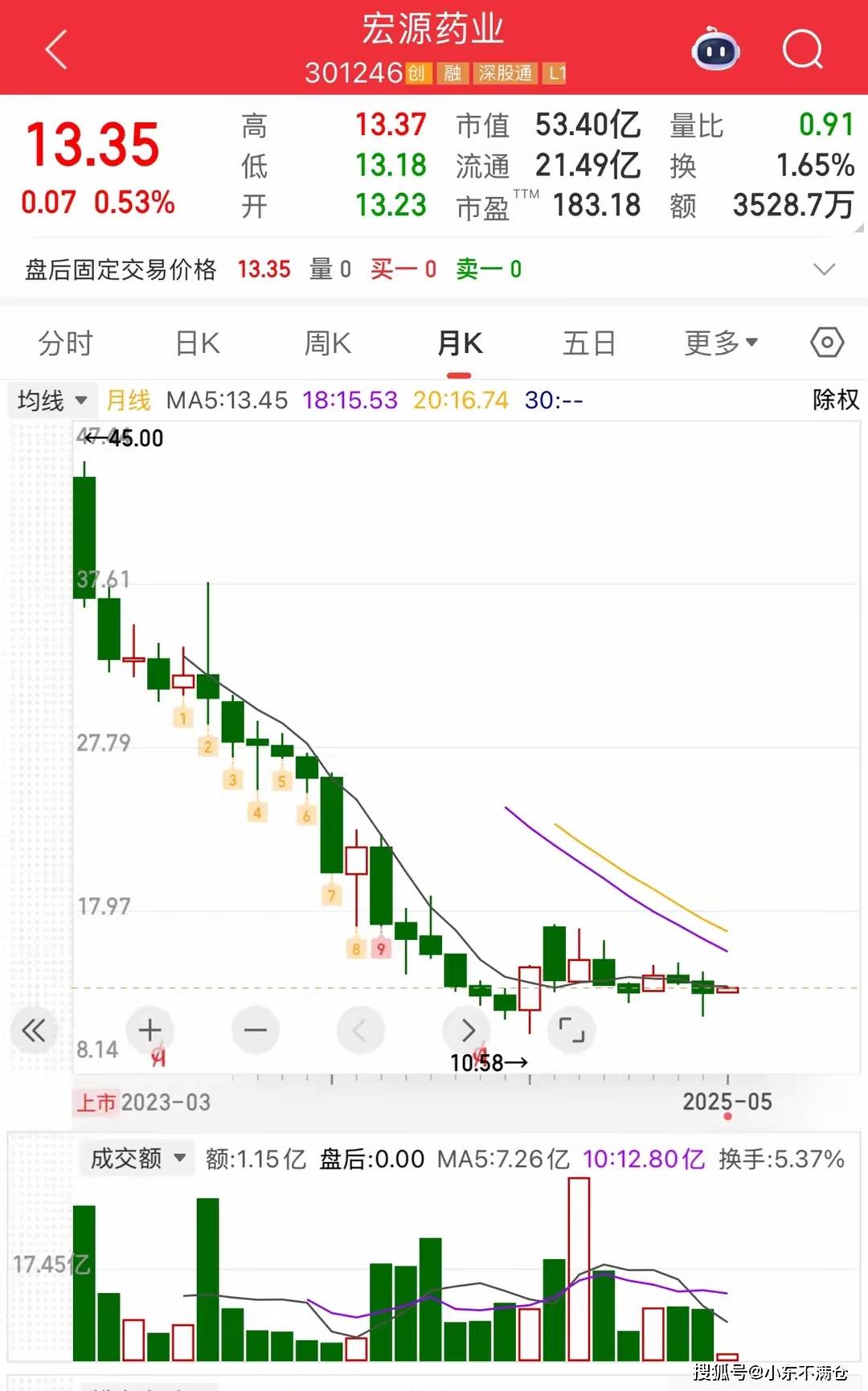Zoom in chart with plus button

click(150, 1030)
